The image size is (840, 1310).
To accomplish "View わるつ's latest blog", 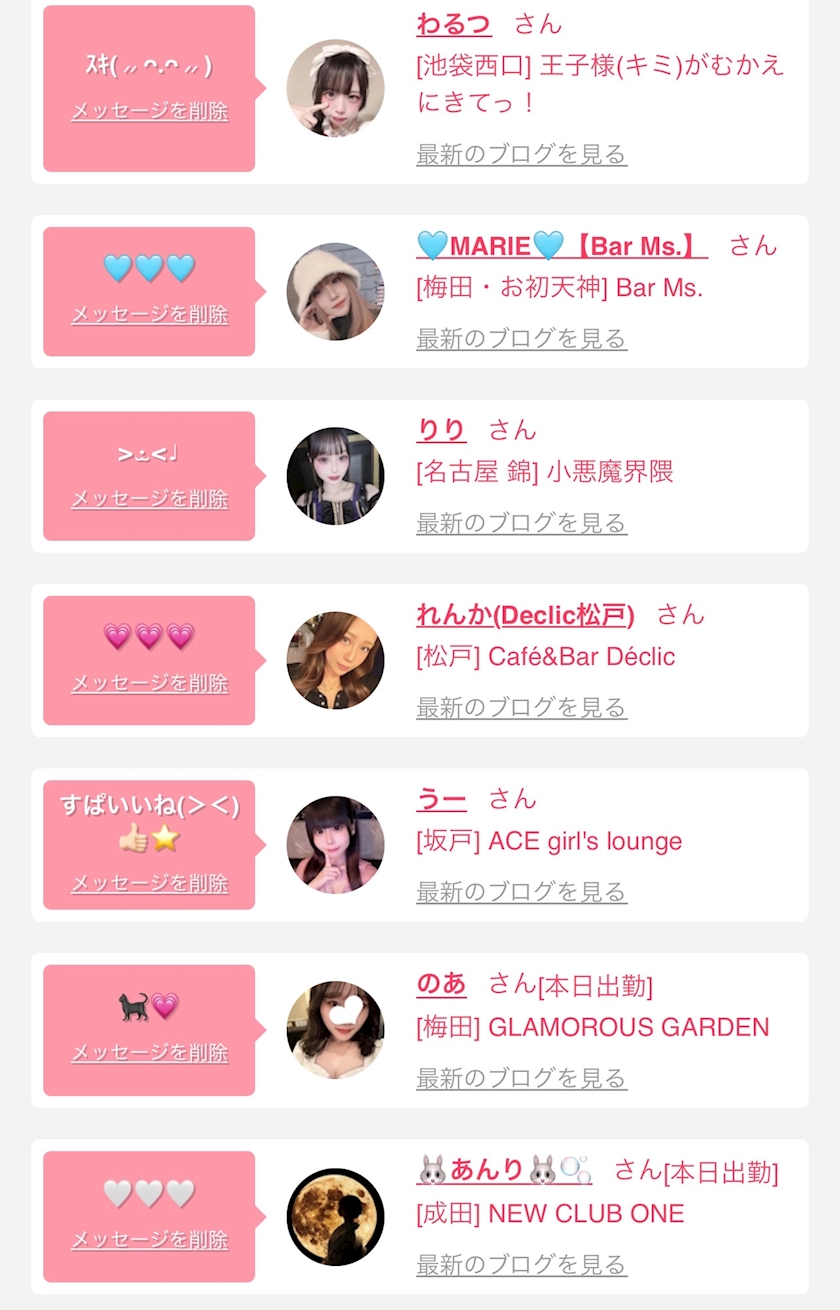I will [521, 154].
